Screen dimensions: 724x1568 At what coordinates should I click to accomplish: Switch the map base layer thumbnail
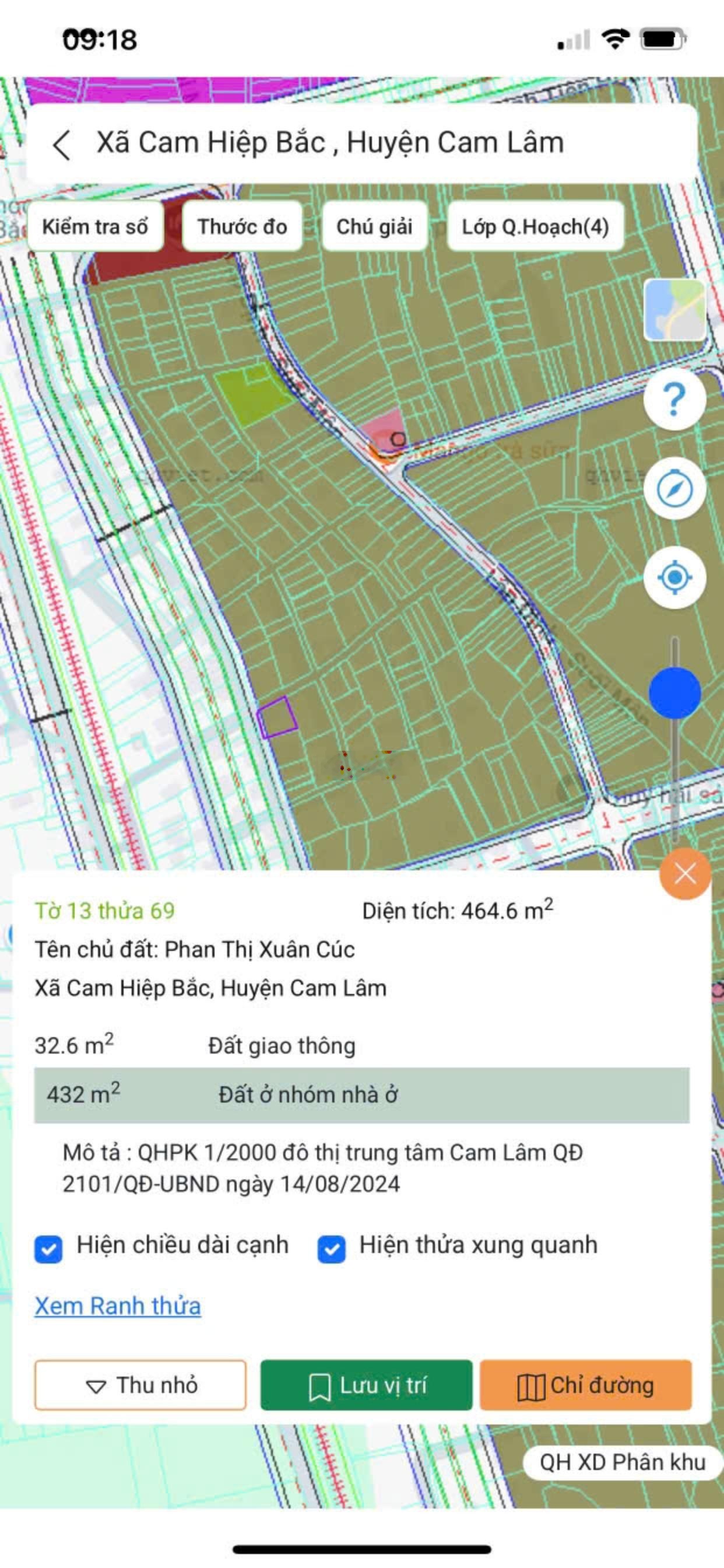tap(674, 310)
